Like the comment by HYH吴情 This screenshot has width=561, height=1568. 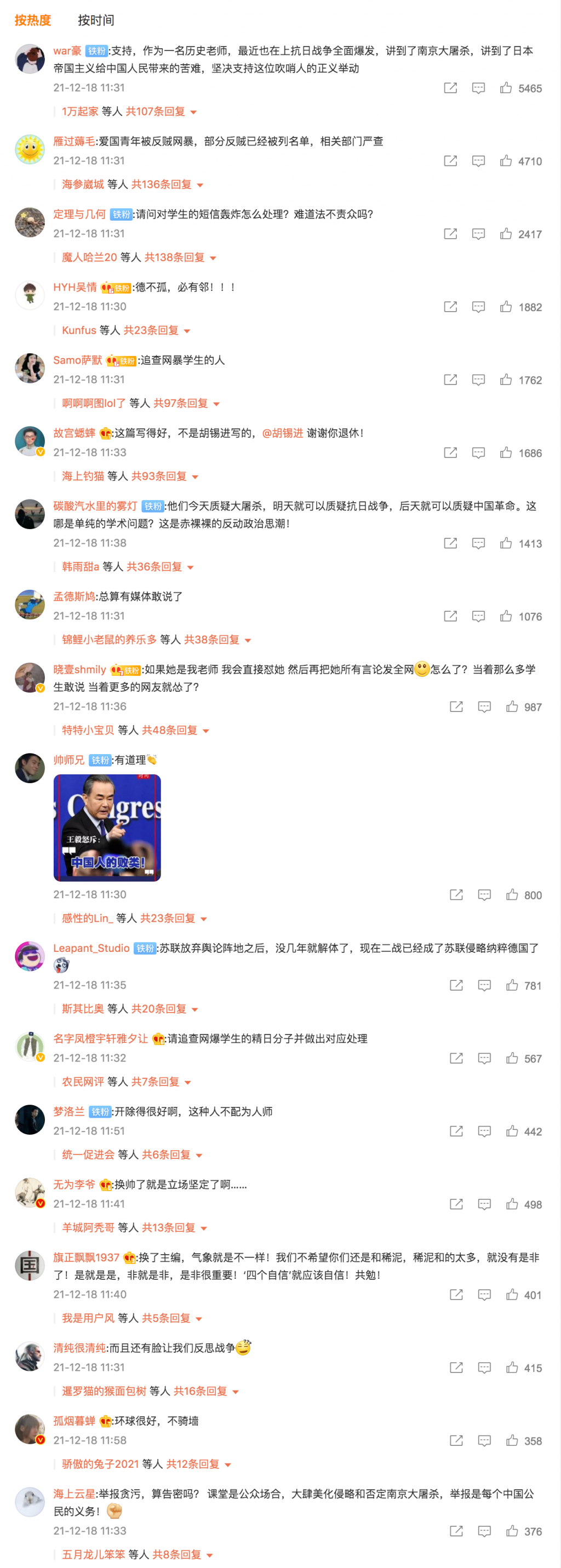pos(506,307)
